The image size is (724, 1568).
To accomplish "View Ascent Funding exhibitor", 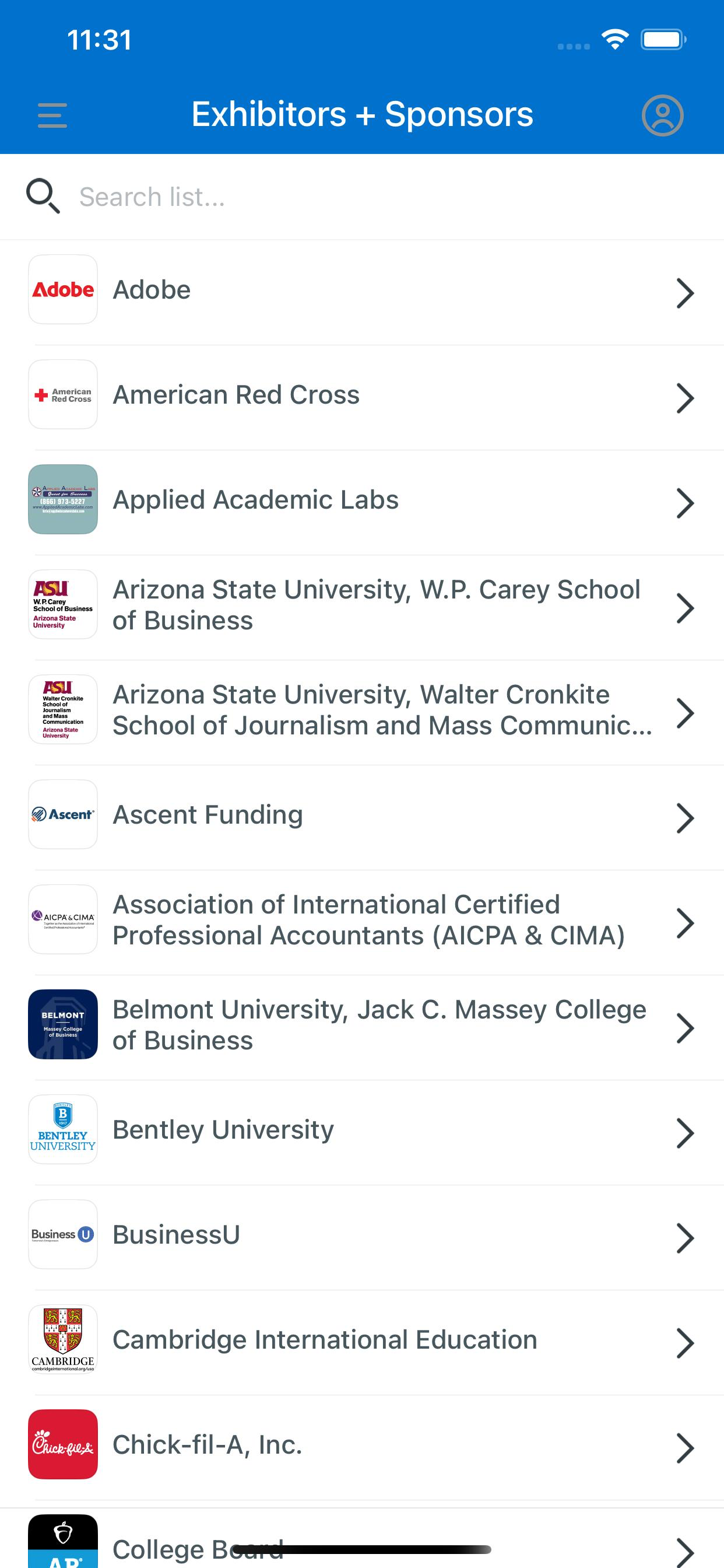I will click(362, 818).
